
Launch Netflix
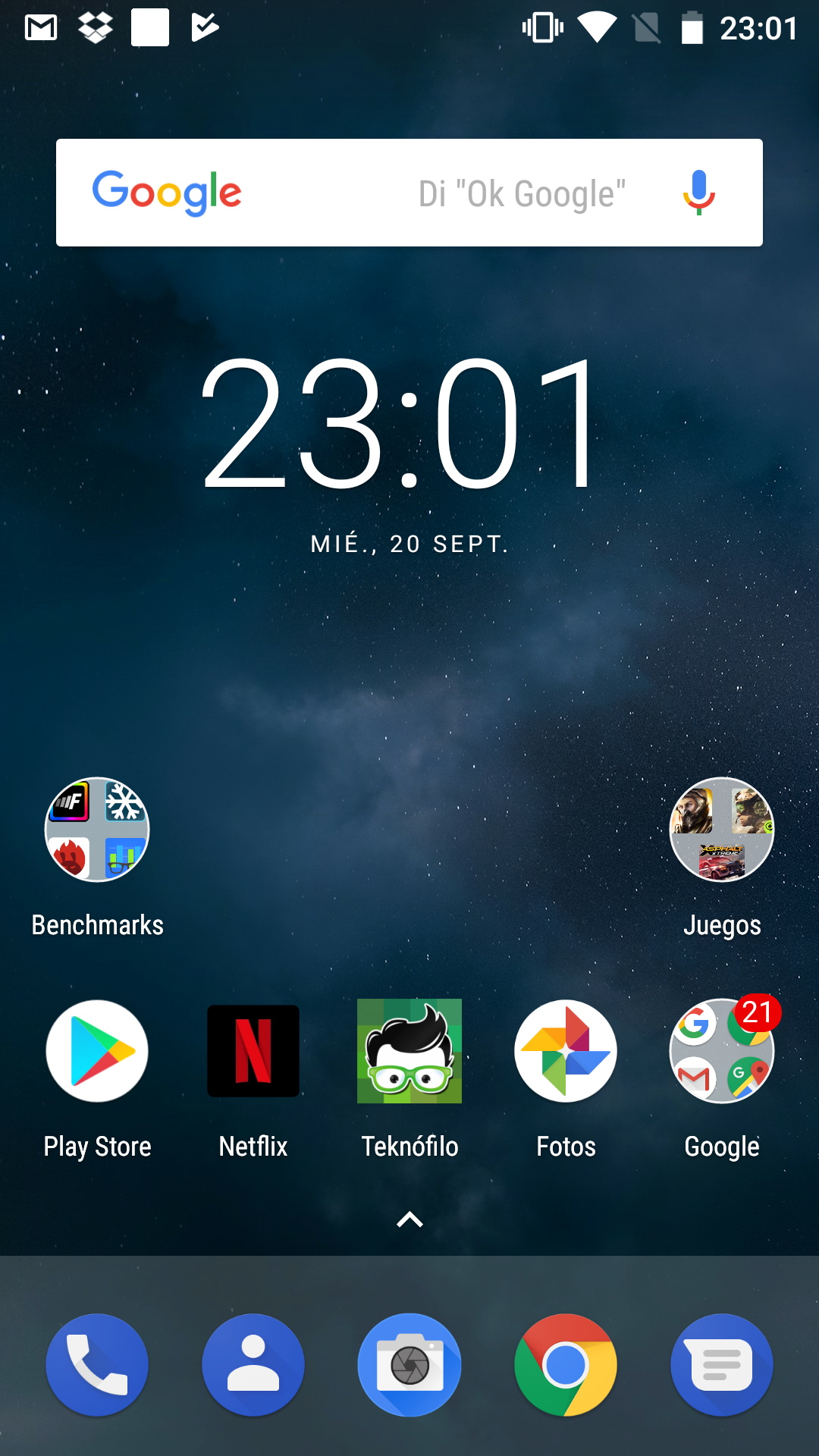click(253, 1051)
